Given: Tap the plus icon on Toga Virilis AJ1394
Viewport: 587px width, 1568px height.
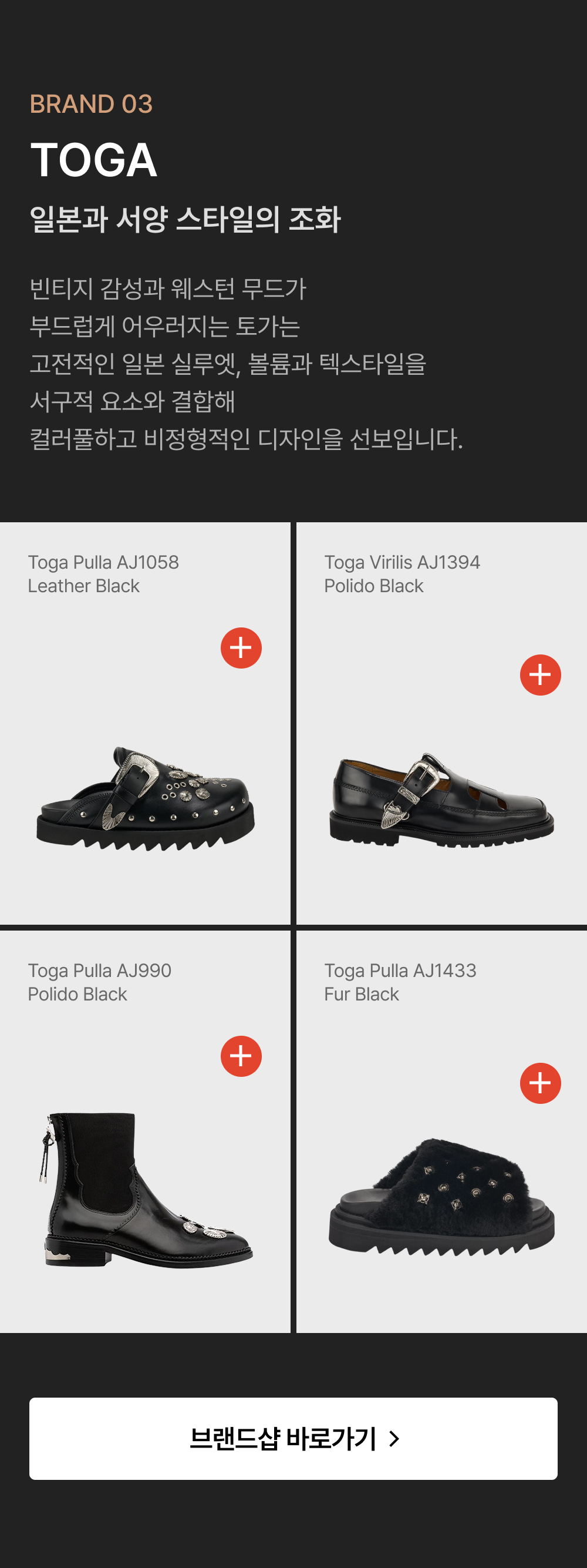Looking at the screenshot, I should pyautogui.click(x=540, y=675).
